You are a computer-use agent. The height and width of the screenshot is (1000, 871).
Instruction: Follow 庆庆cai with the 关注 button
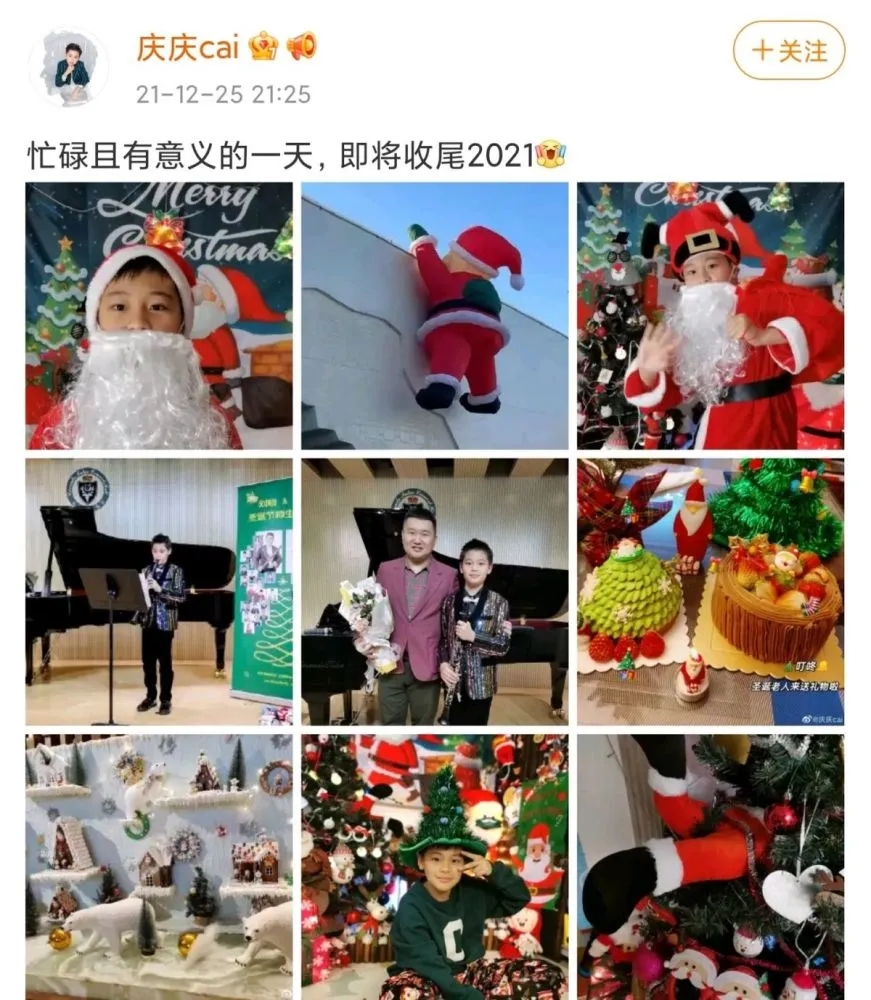[788, 50]
